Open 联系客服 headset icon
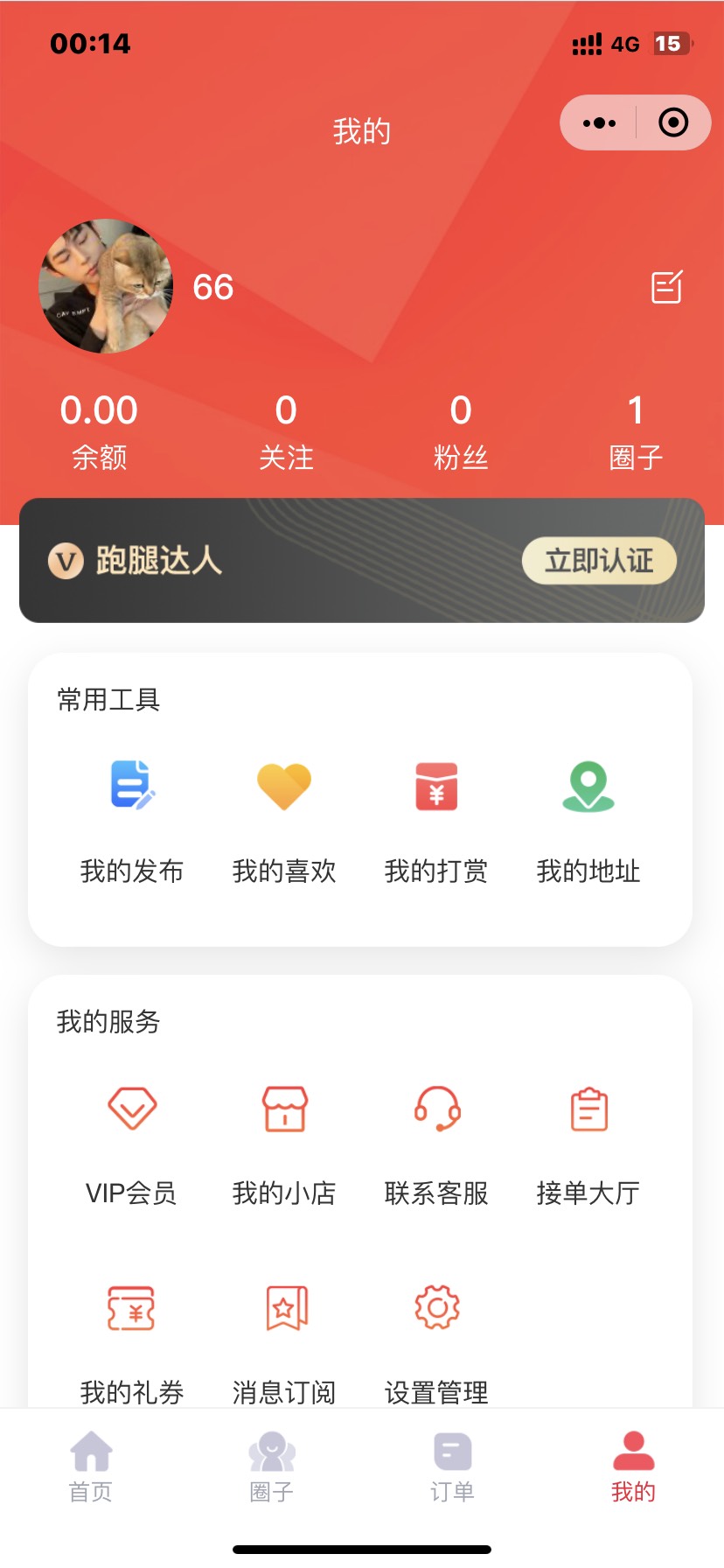 point(436,1109)
